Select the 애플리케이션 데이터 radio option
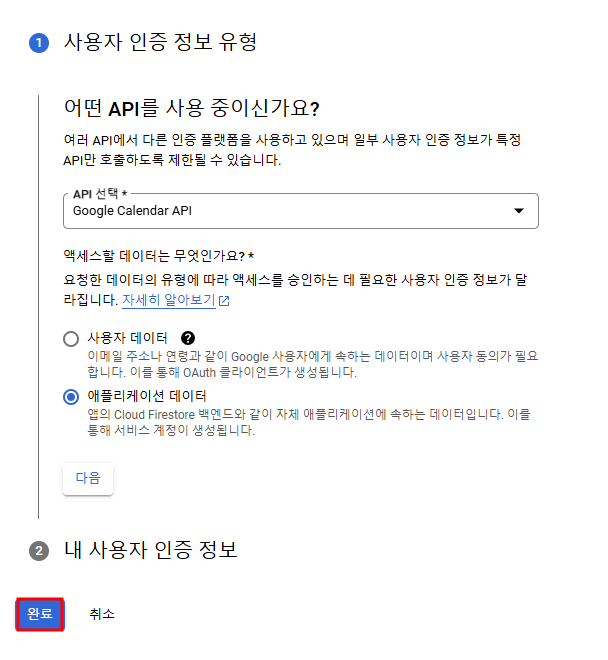The height and width of the screenshot is (660, 608). coord(71,397)
